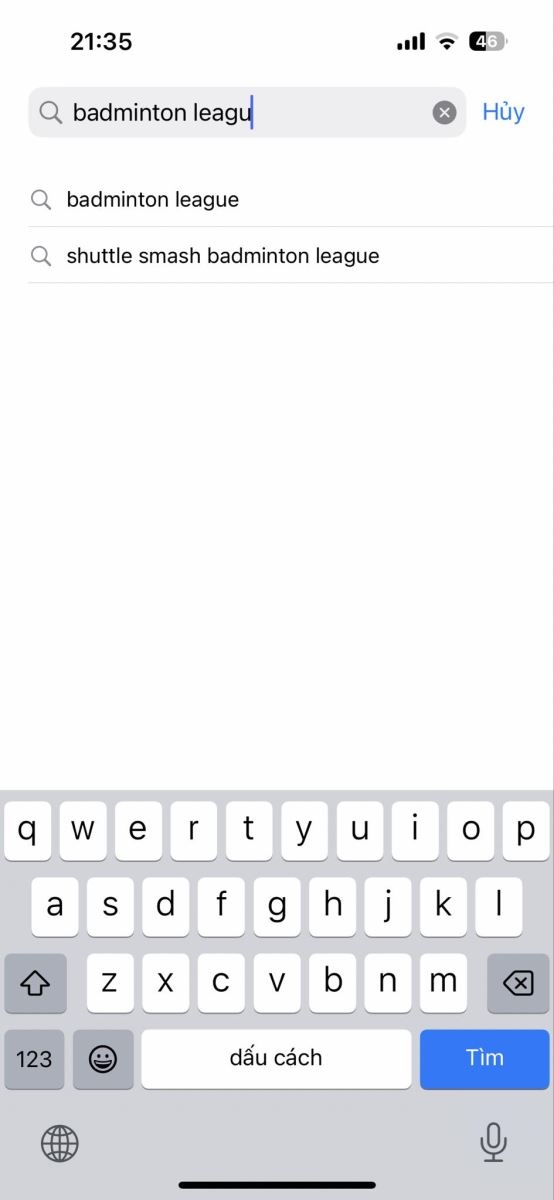Type the letter e on the keyboard

pyautogui.click(x=138, y=830)
